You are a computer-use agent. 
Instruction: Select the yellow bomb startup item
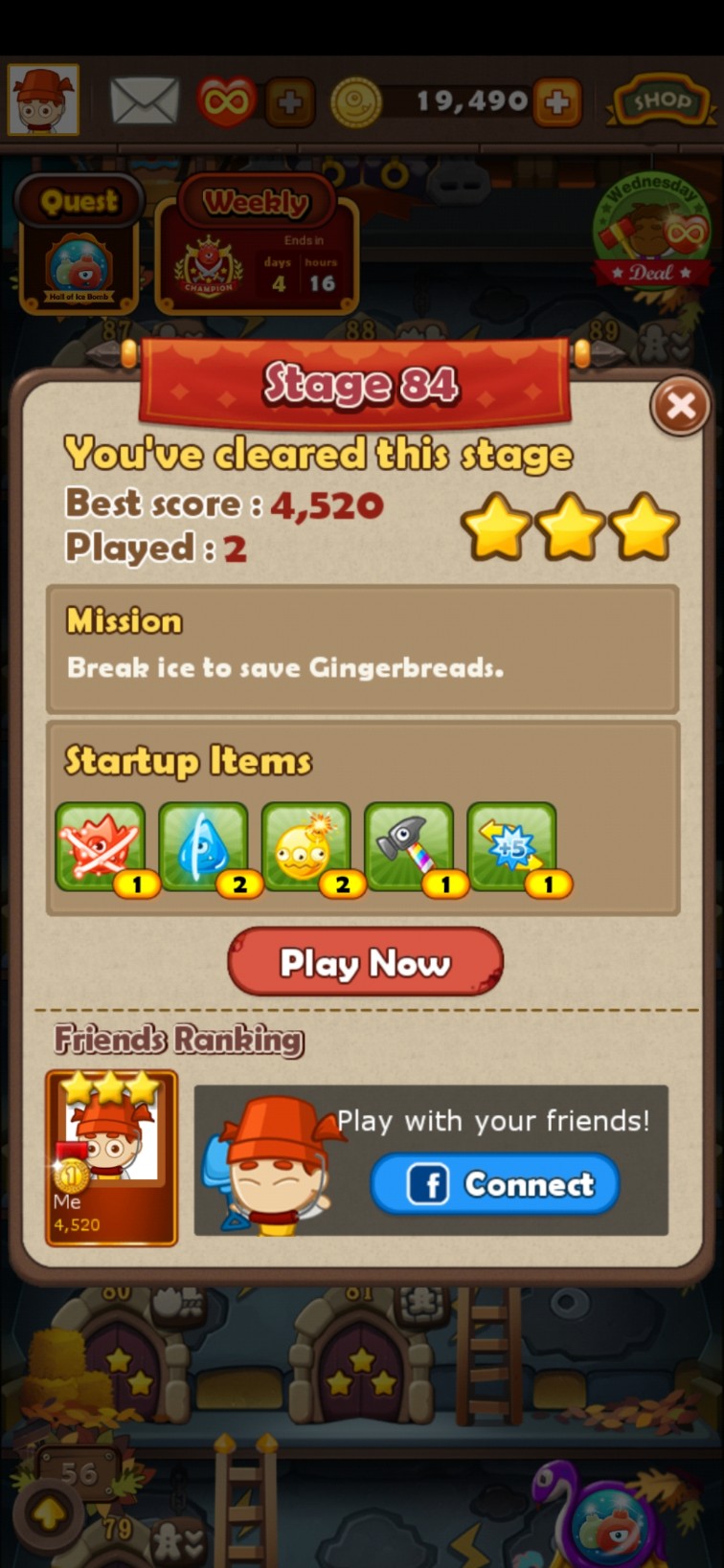pos(305,848)
